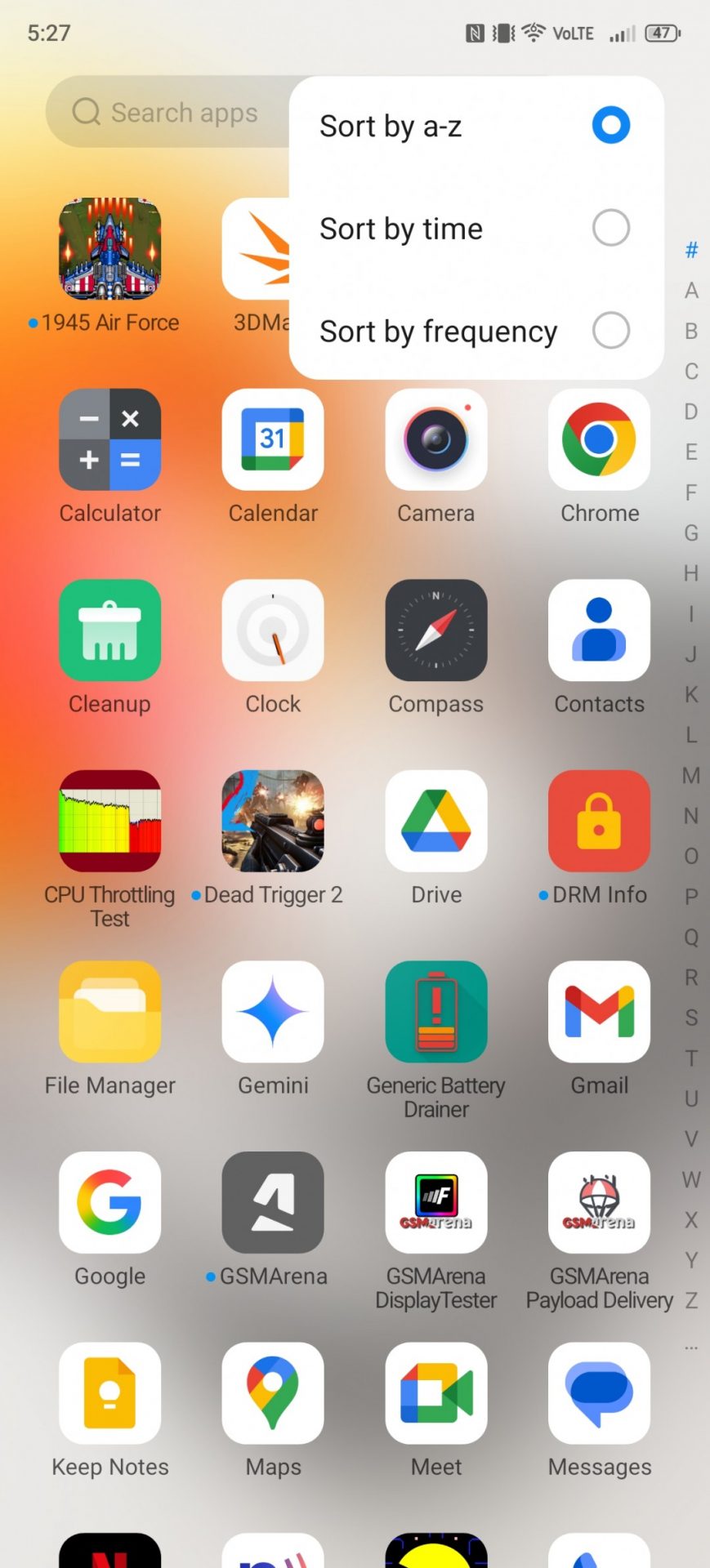Choose Sort by time option
Screen dimensions: 710x1568
tap(474, 229)
